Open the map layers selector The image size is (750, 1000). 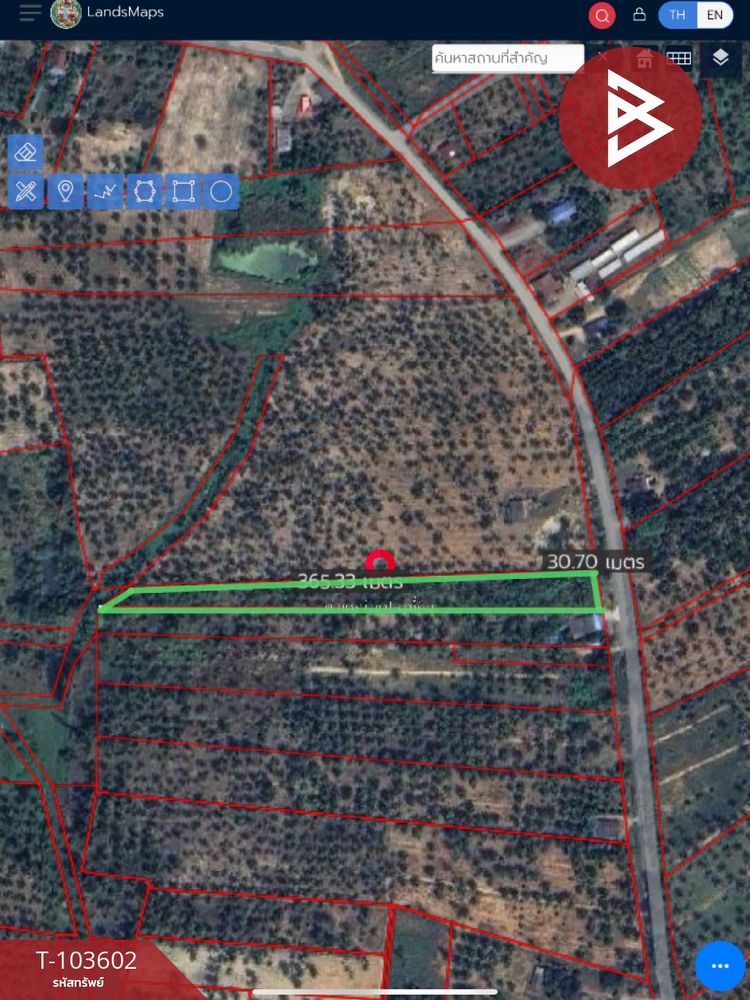coord(721,58)
